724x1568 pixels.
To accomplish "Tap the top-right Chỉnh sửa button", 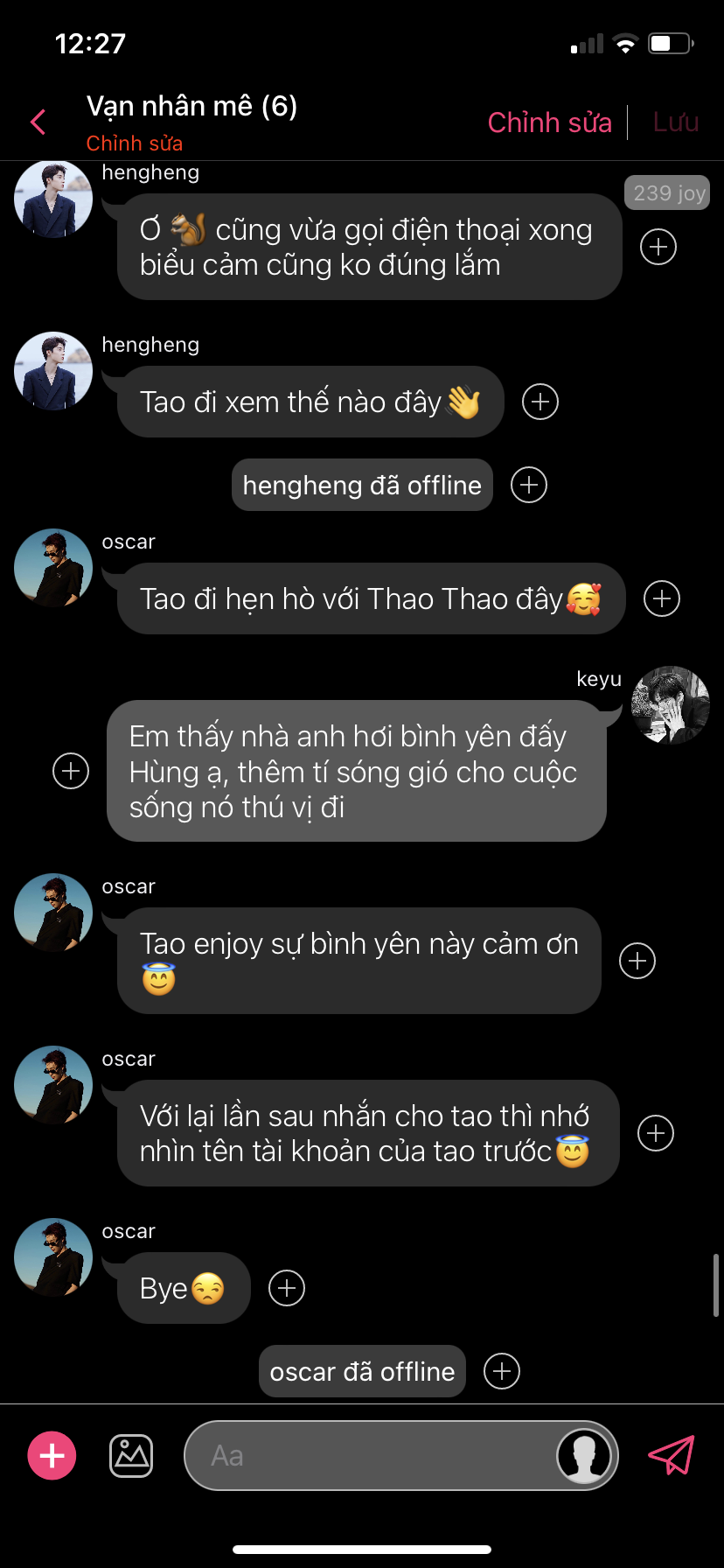I will [x=549, y=122].
